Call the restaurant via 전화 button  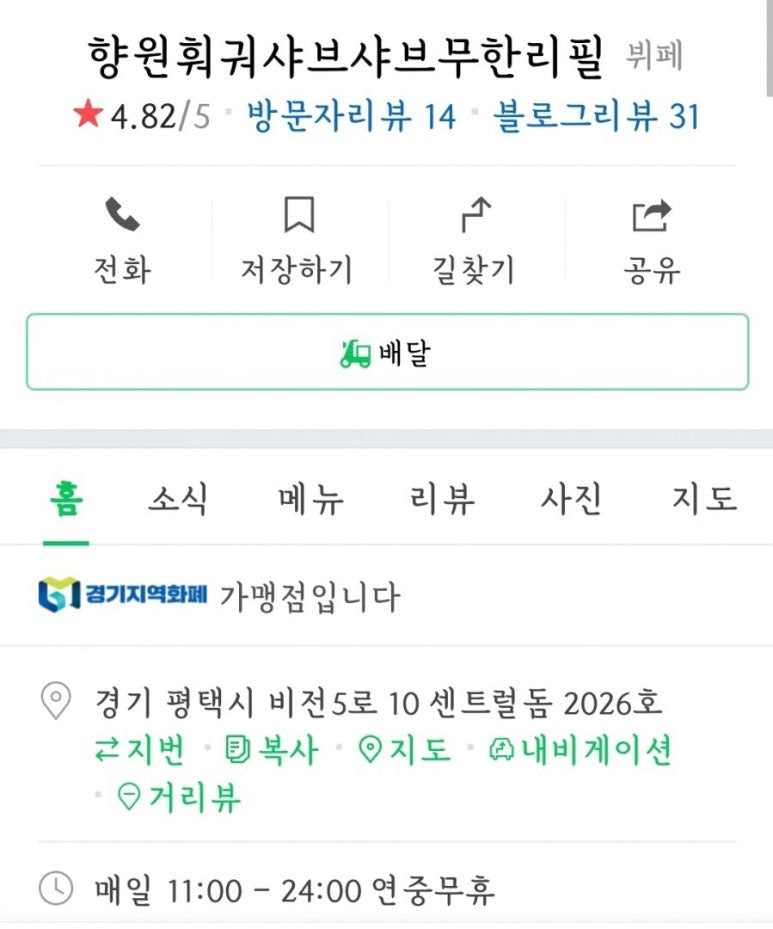pyautogui.click(x=122, y=240)
